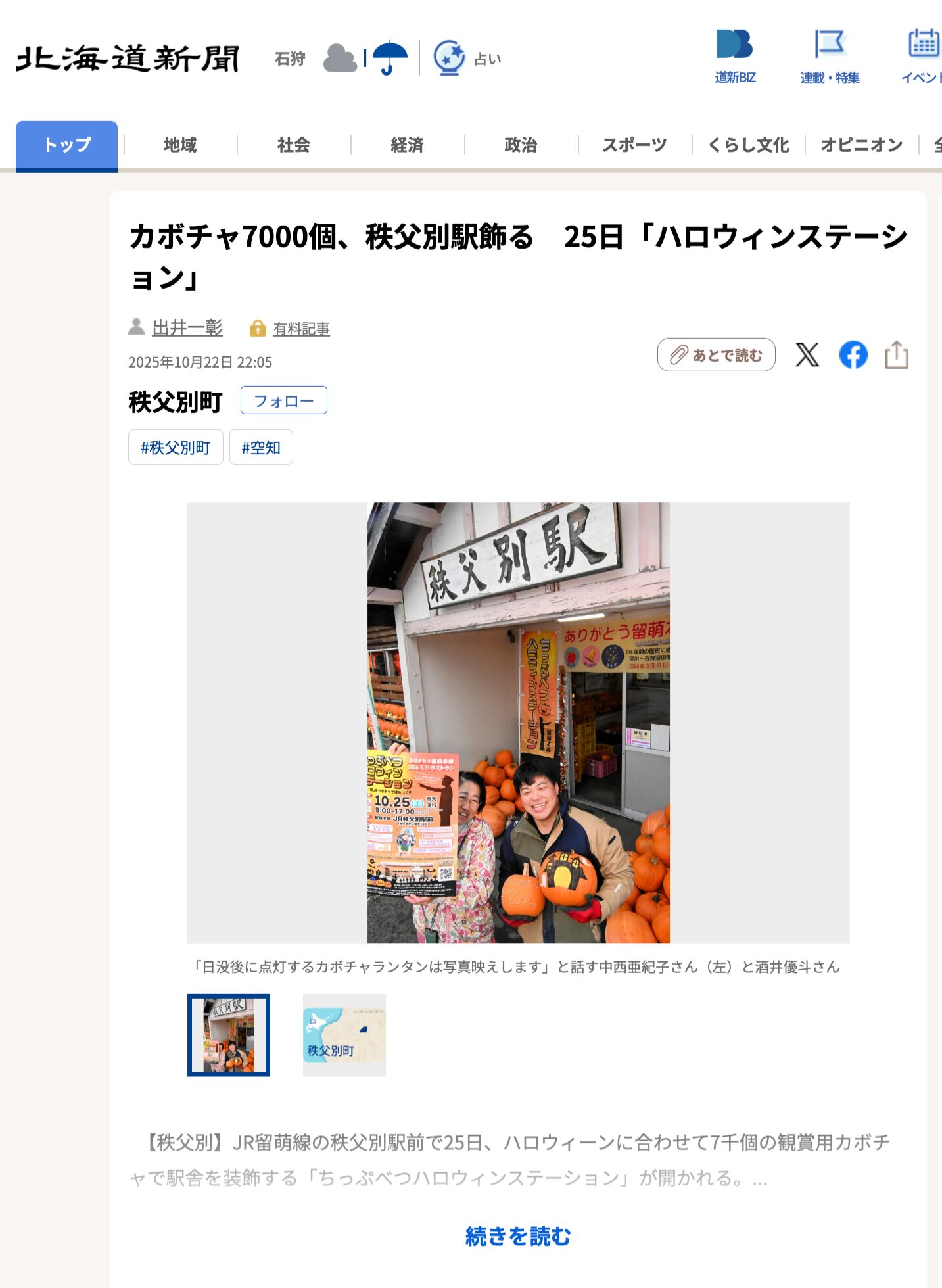This screenshot has width=942, height=1288.
Task: Switch to the 地域 tab
Action: coord(180,145)
